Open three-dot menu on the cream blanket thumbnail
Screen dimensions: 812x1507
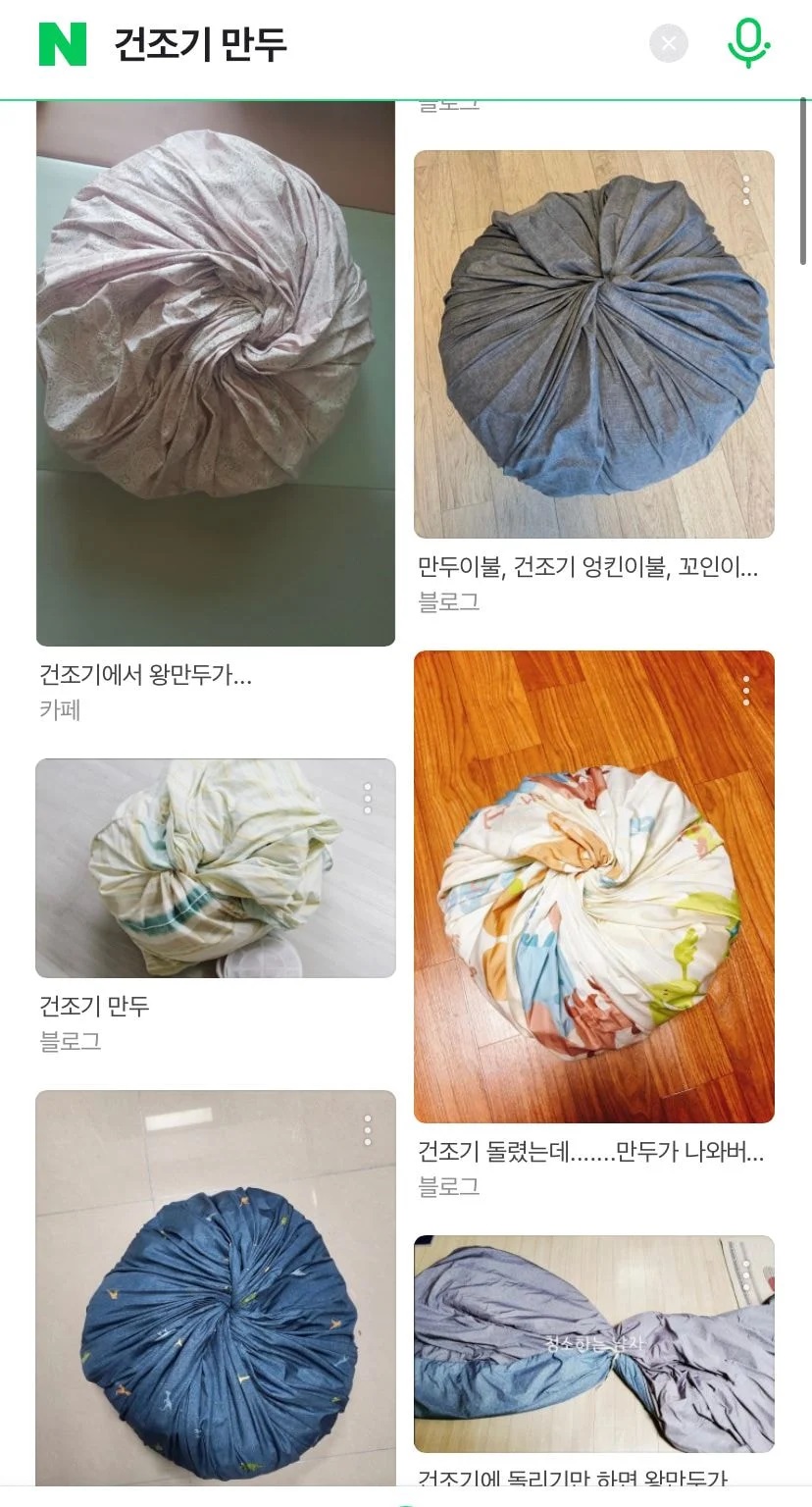[x=368, y=797]
